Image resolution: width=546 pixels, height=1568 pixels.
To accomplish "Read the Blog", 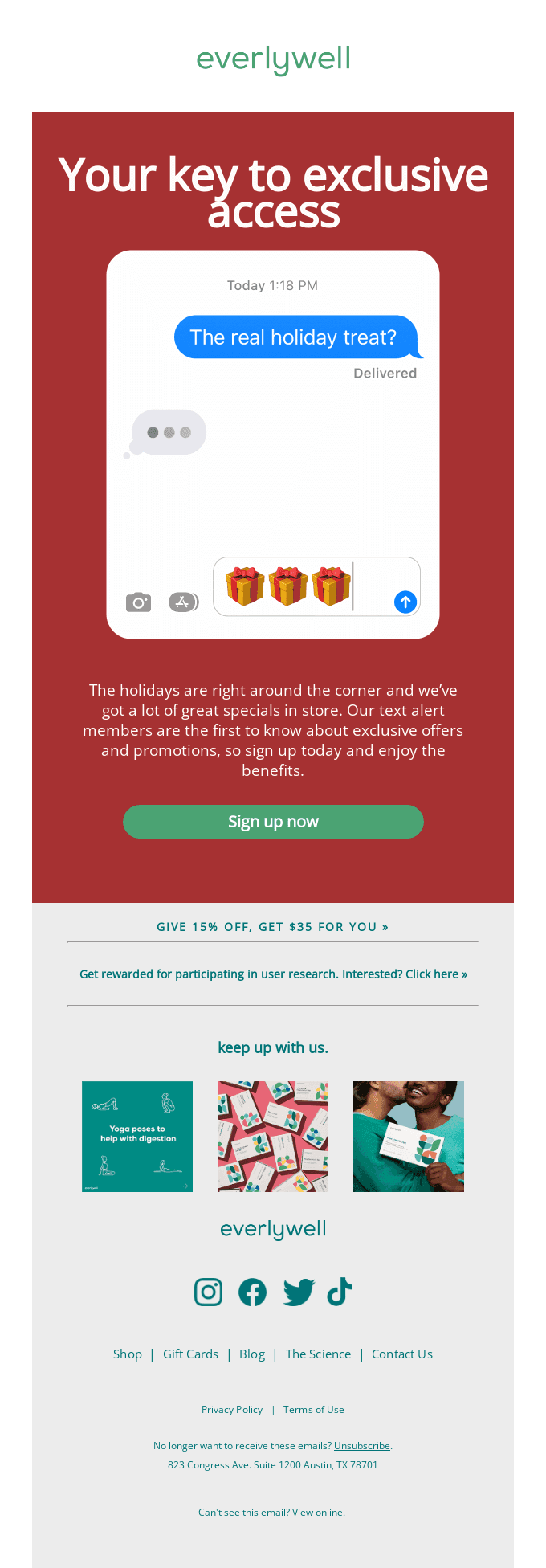I will click(x=252, y=1354).
